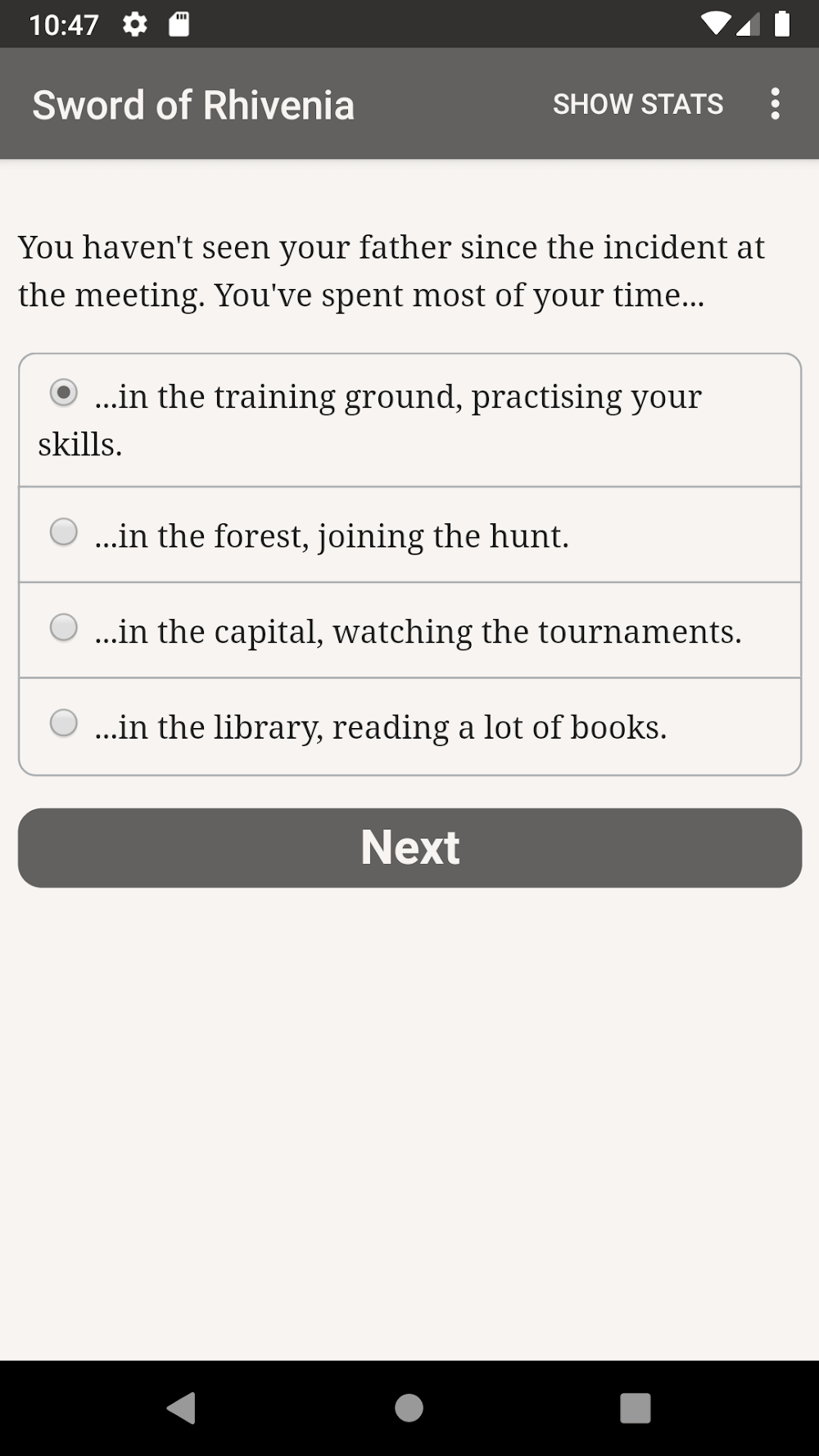Select the training ground option
Viewport: 819px width, 1456px height.
(x=64, y=393)
